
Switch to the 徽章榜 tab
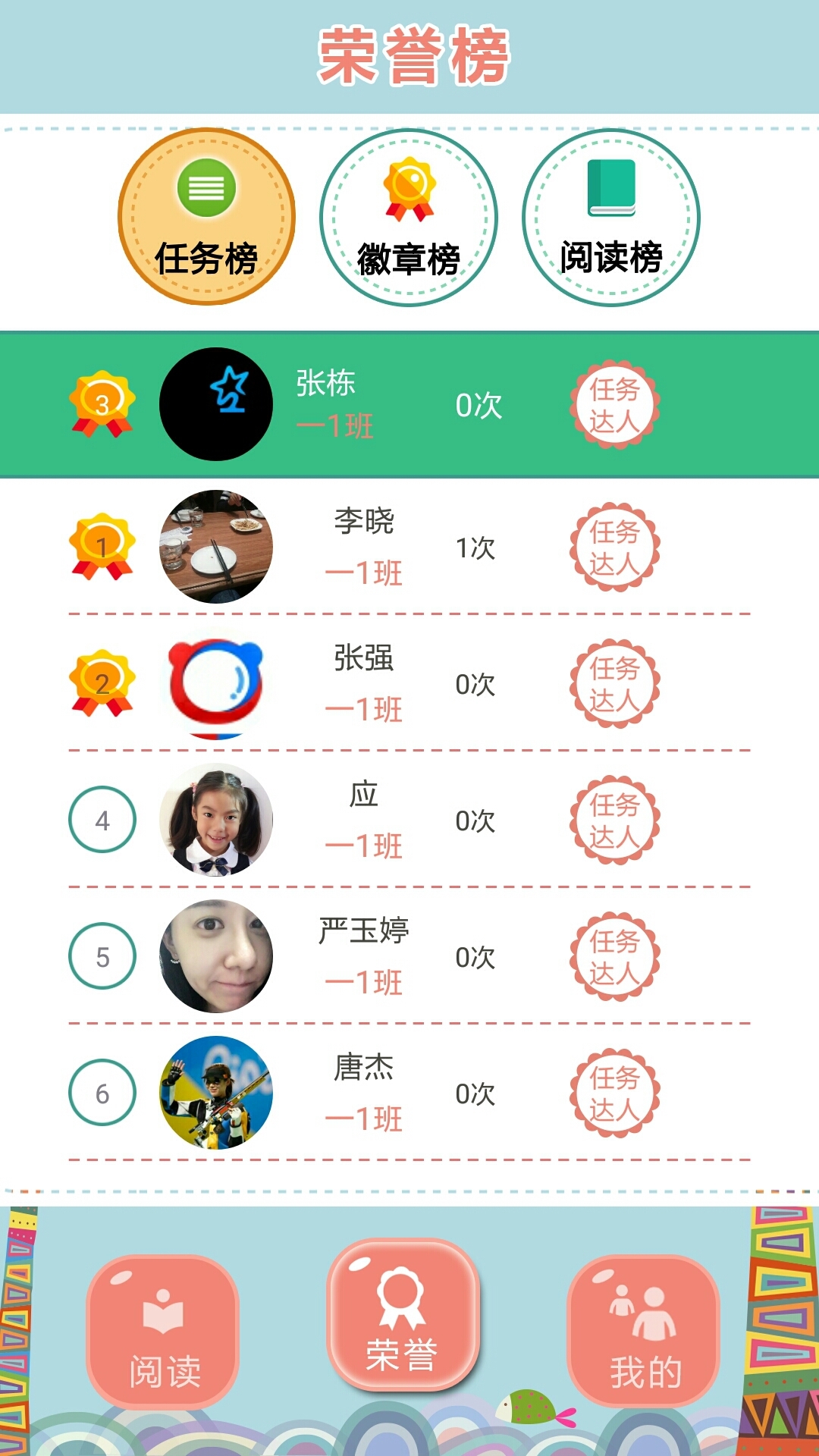coord(409,218)
